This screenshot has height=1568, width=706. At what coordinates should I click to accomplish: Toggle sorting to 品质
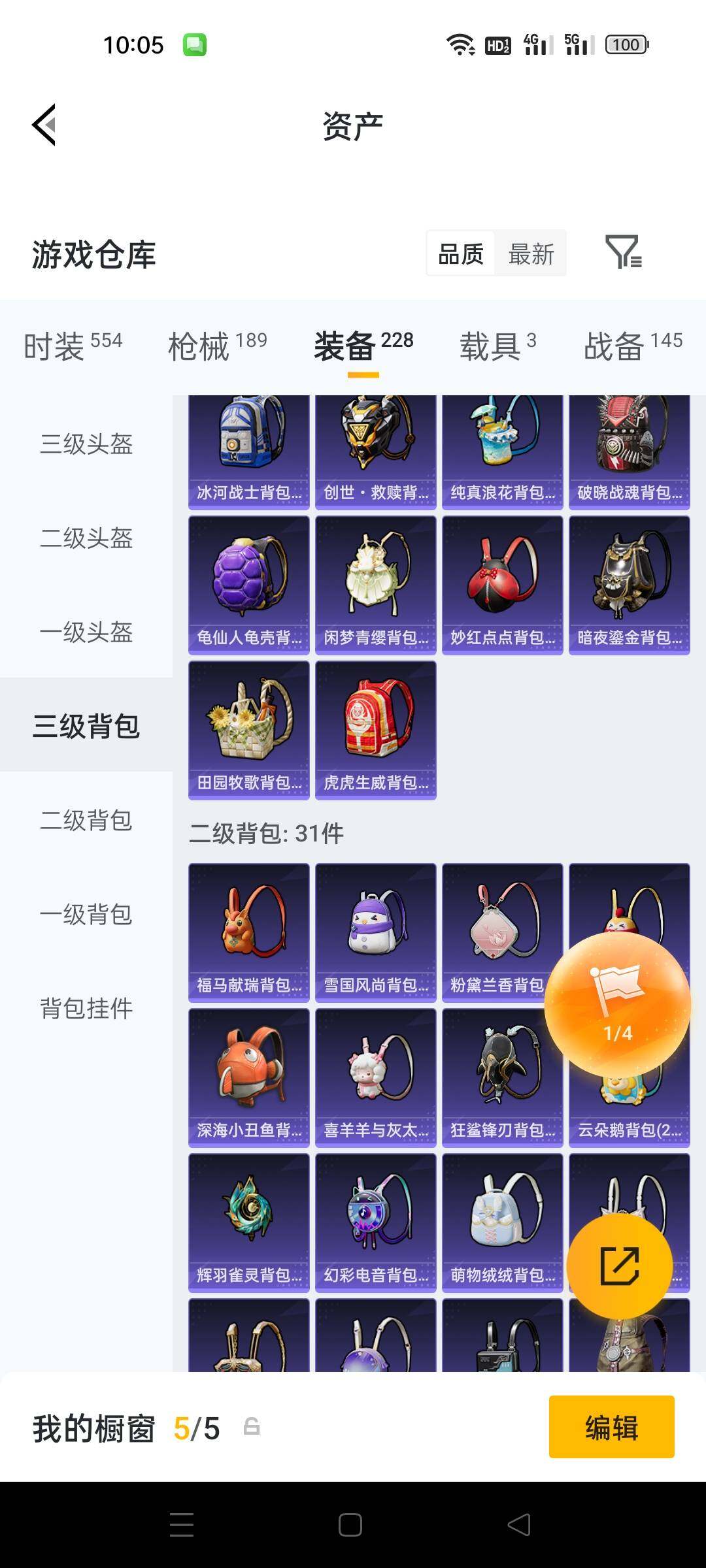click(460, 253)
